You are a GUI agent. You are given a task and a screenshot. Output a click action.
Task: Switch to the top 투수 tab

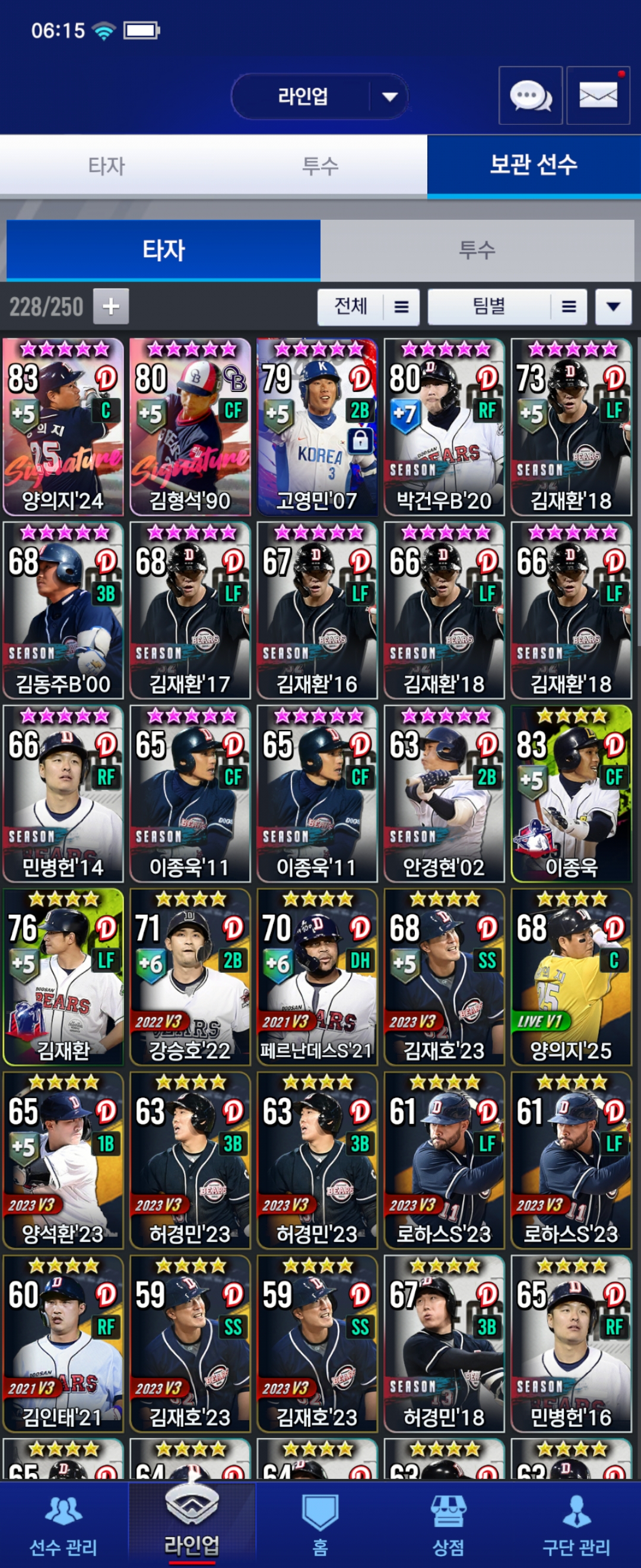coord(320,166)
